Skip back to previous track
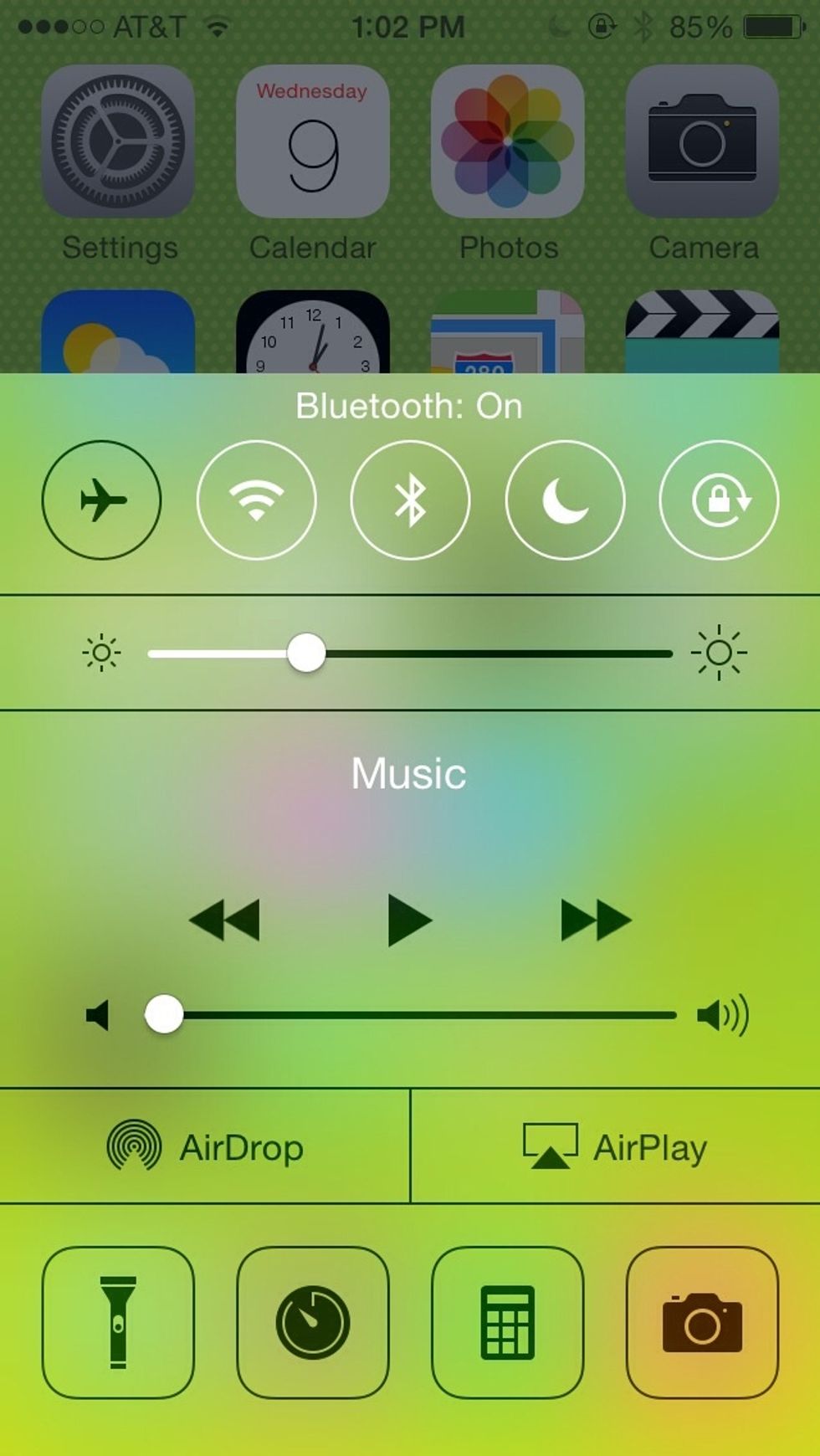The height and width of the screenshot is (1456, 820). pos(225,920)
